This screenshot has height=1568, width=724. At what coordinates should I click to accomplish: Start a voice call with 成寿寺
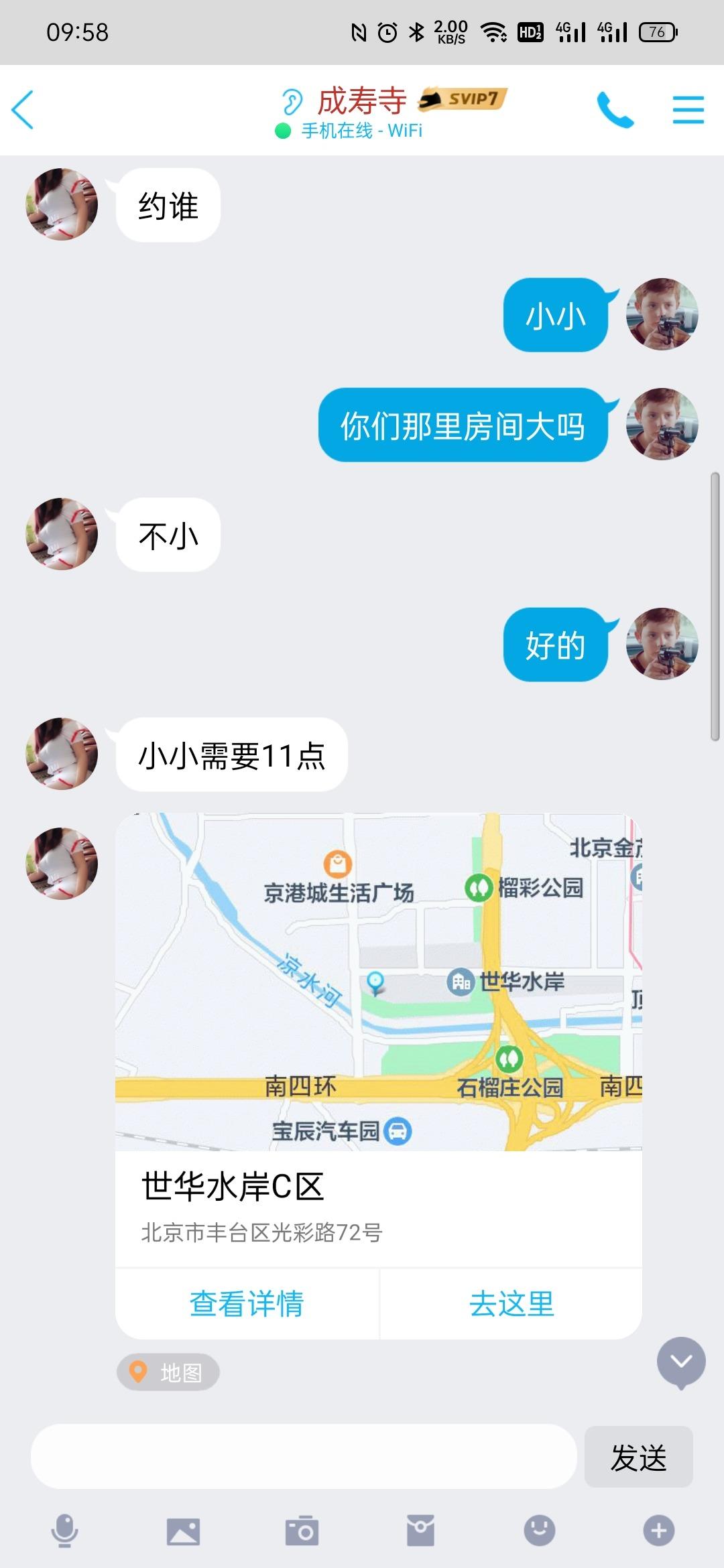615,110
